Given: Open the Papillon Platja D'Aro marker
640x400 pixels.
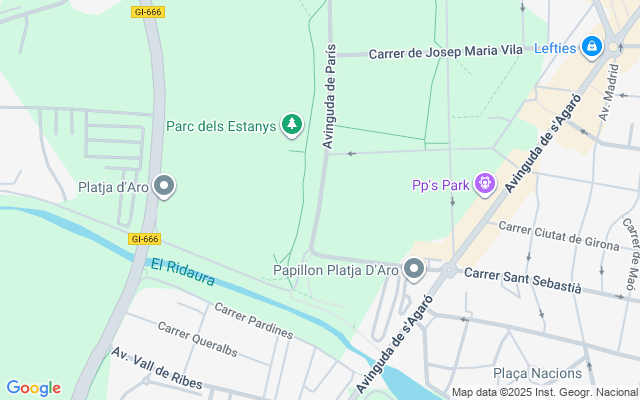Looking at the screenshot, I should (x=414, y=268).
